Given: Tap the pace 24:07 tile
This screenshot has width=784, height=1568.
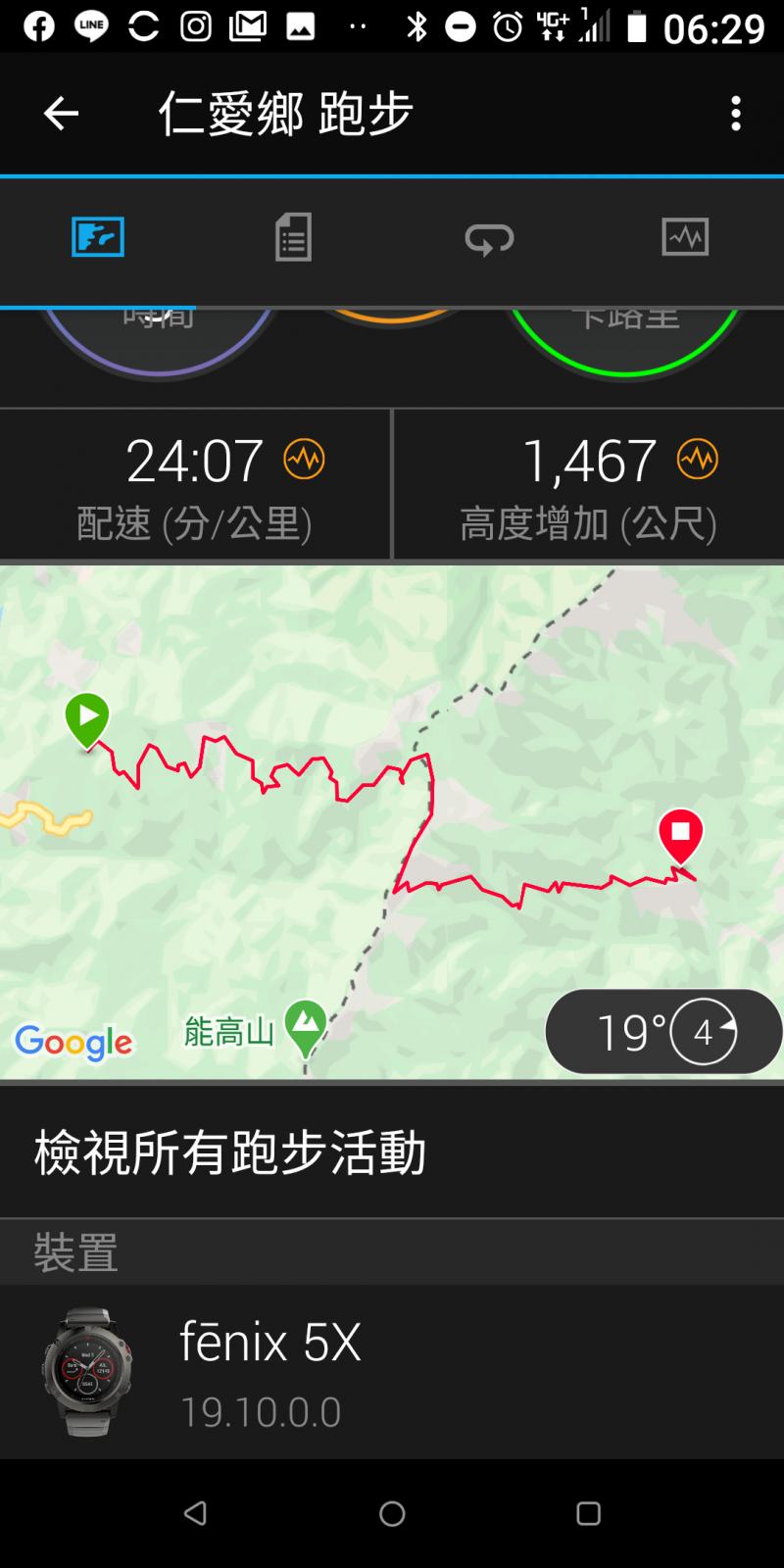Looking at the screenshot, I should click(195, 485).
